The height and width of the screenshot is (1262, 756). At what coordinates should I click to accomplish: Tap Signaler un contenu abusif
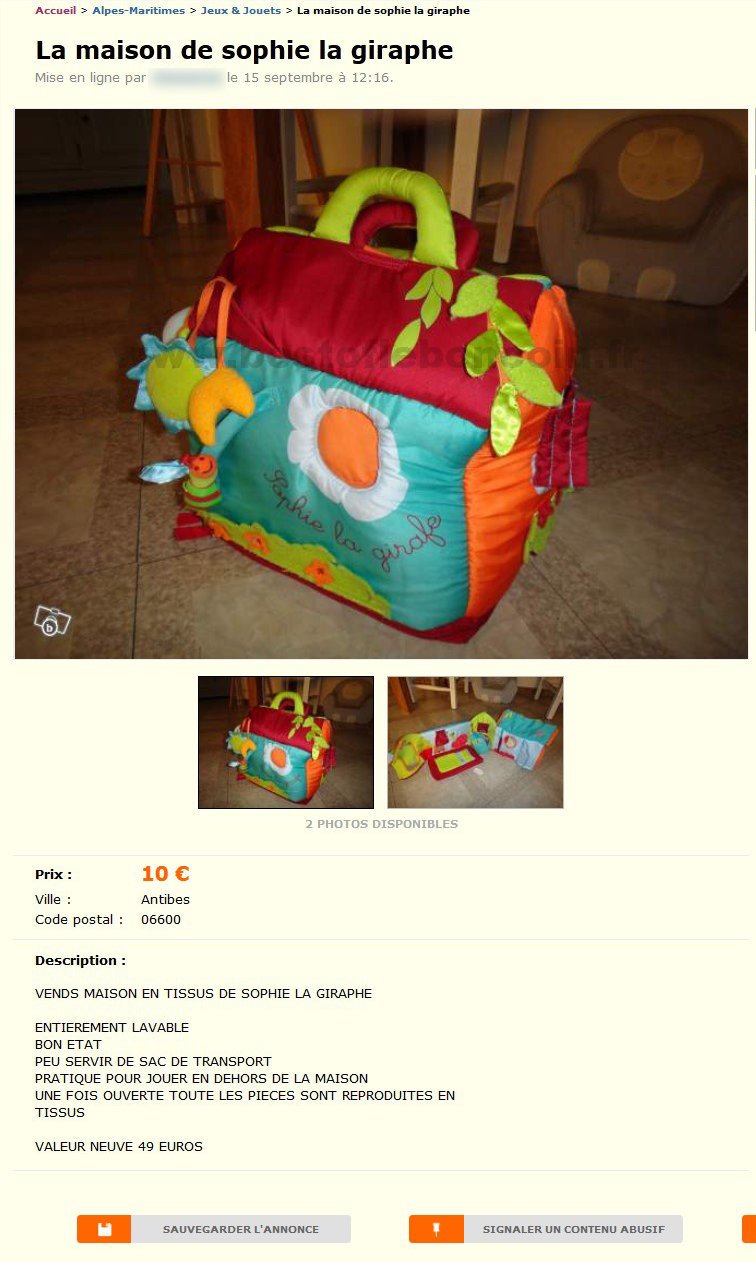(x=546, y=1229)
